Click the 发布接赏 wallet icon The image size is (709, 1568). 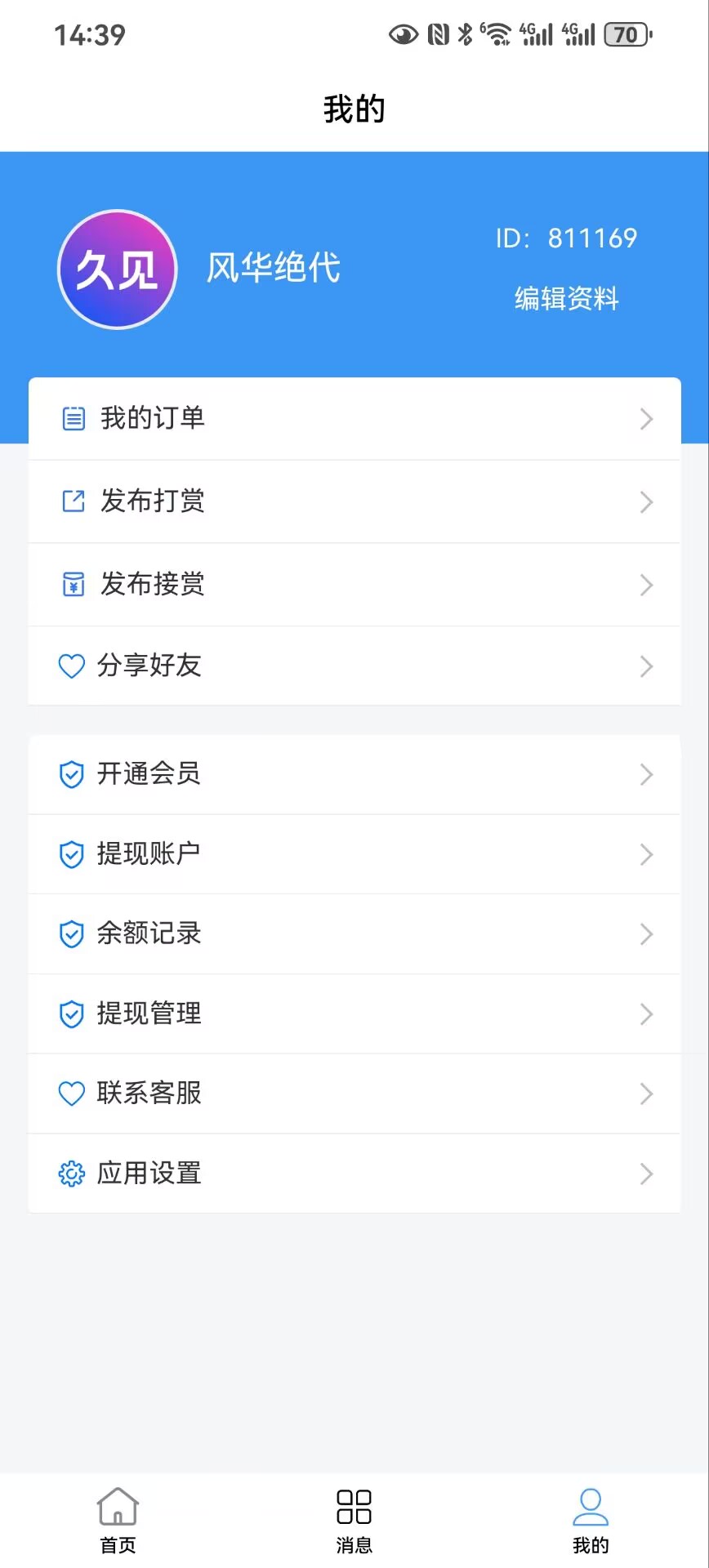coord(72,585)
